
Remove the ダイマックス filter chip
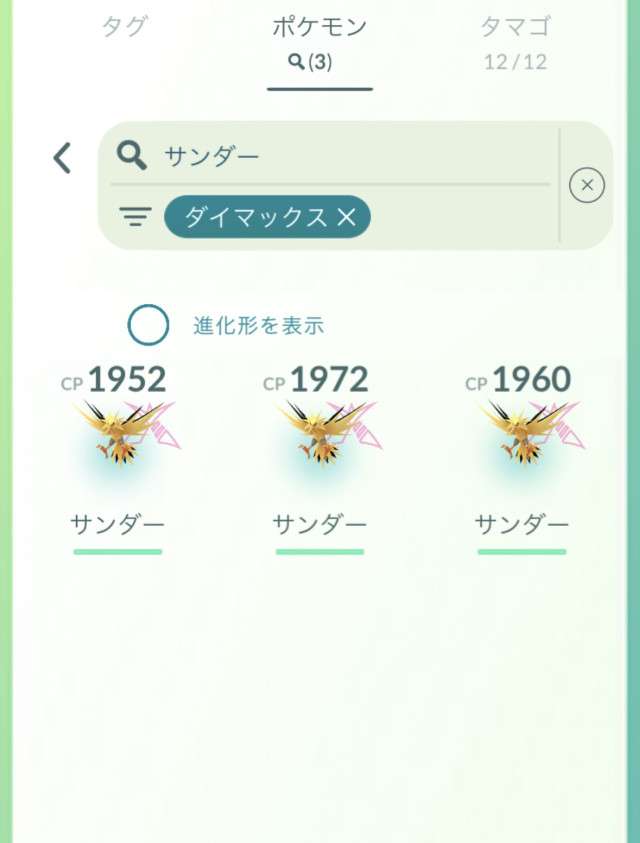coord(346,217)
